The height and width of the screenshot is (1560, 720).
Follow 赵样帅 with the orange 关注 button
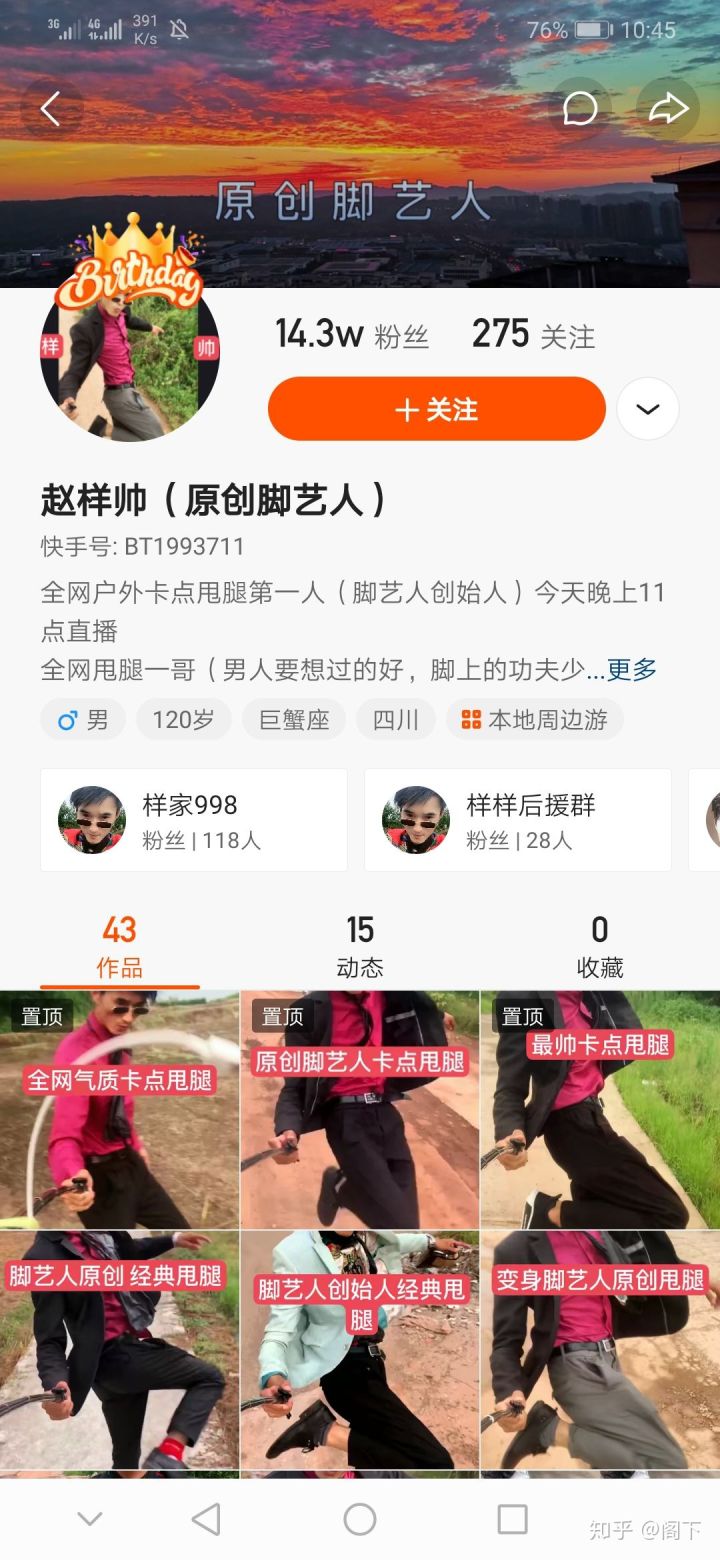pyautogui.click(x=437, y=409)
